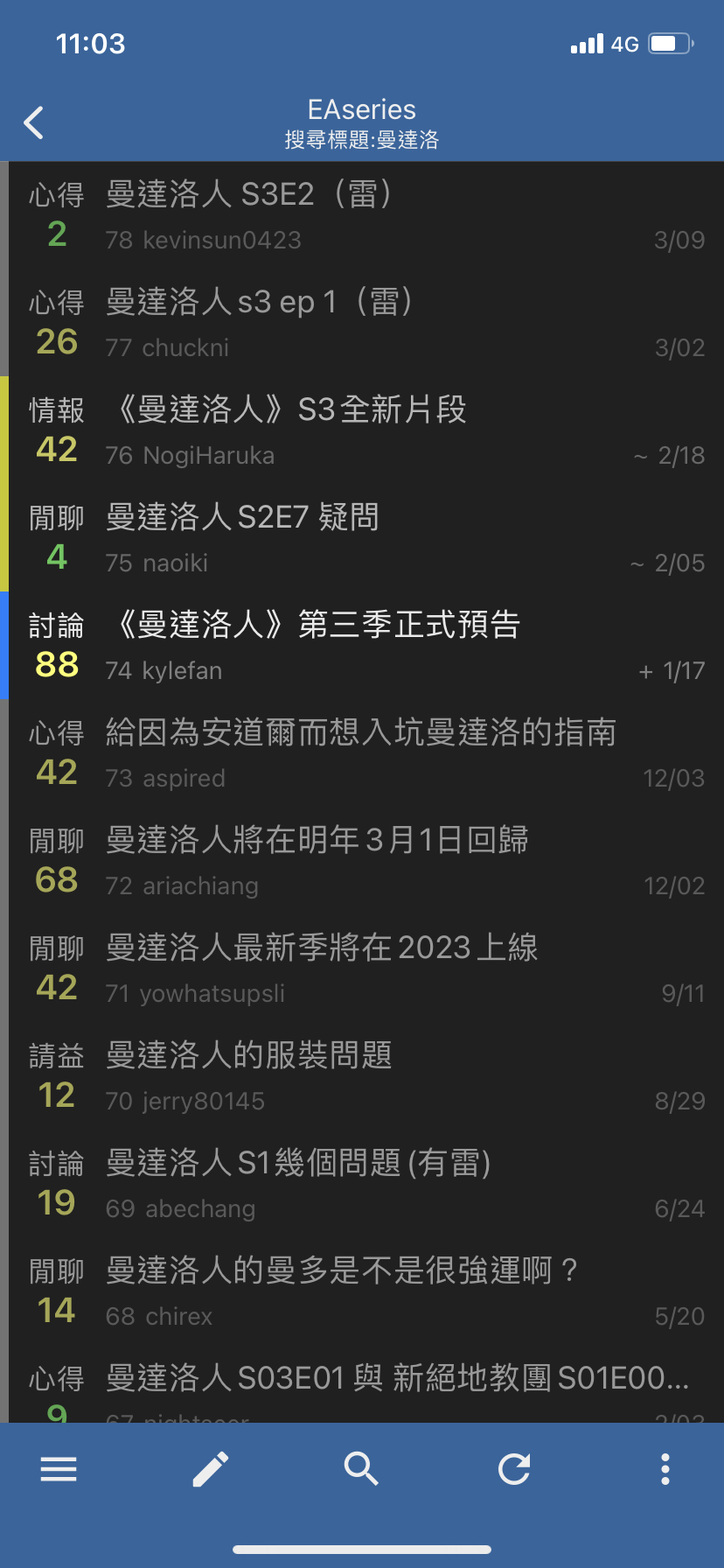Open the three-dot overflow menu
The image size is (724, 1568).
[665, 1469]
